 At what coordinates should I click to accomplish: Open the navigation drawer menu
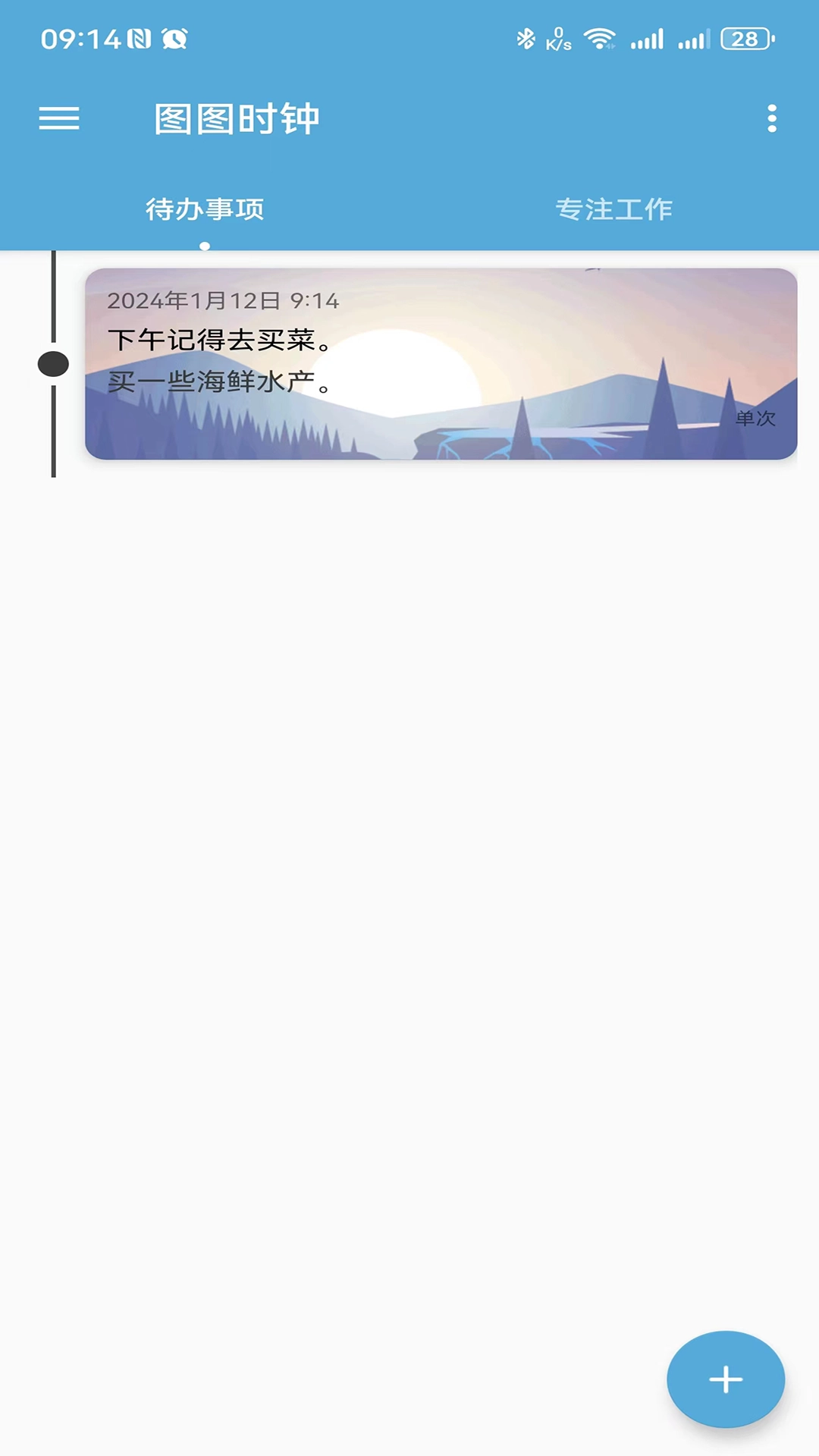click(x=58, y=120)
